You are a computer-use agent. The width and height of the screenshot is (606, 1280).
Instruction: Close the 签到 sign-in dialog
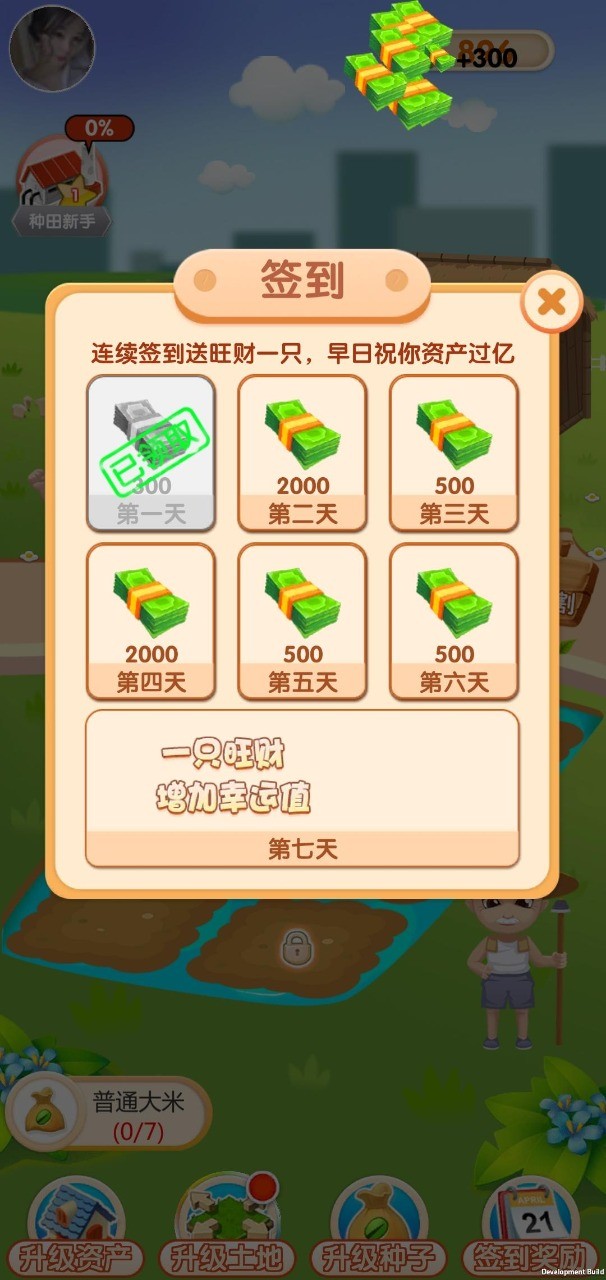[x=552, y=301]
